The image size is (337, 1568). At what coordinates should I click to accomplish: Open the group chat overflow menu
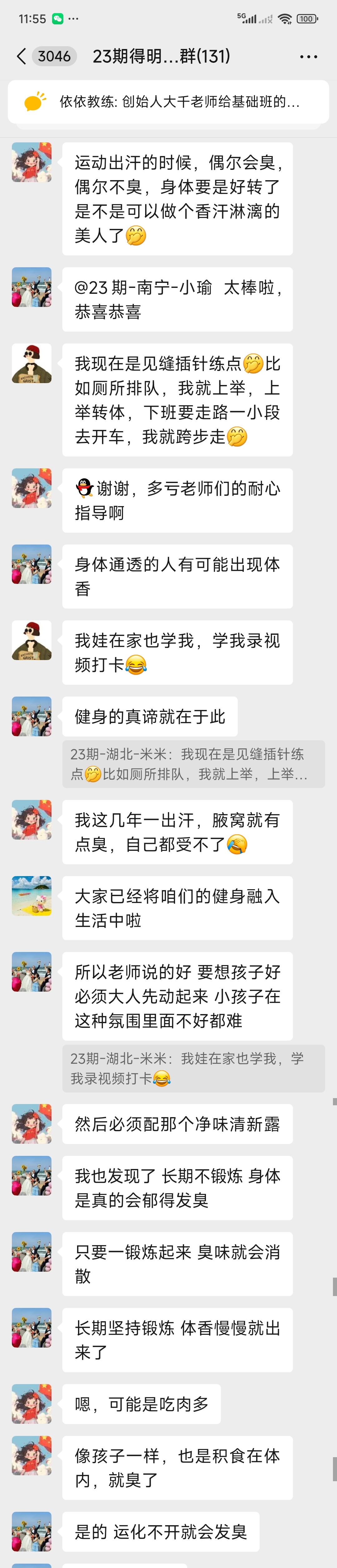308,57
